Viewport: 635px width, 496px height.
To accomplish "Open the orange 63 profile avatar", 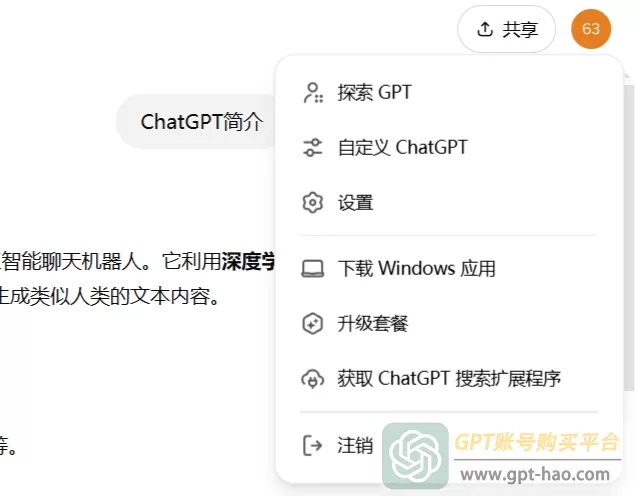I will (591, 29).
